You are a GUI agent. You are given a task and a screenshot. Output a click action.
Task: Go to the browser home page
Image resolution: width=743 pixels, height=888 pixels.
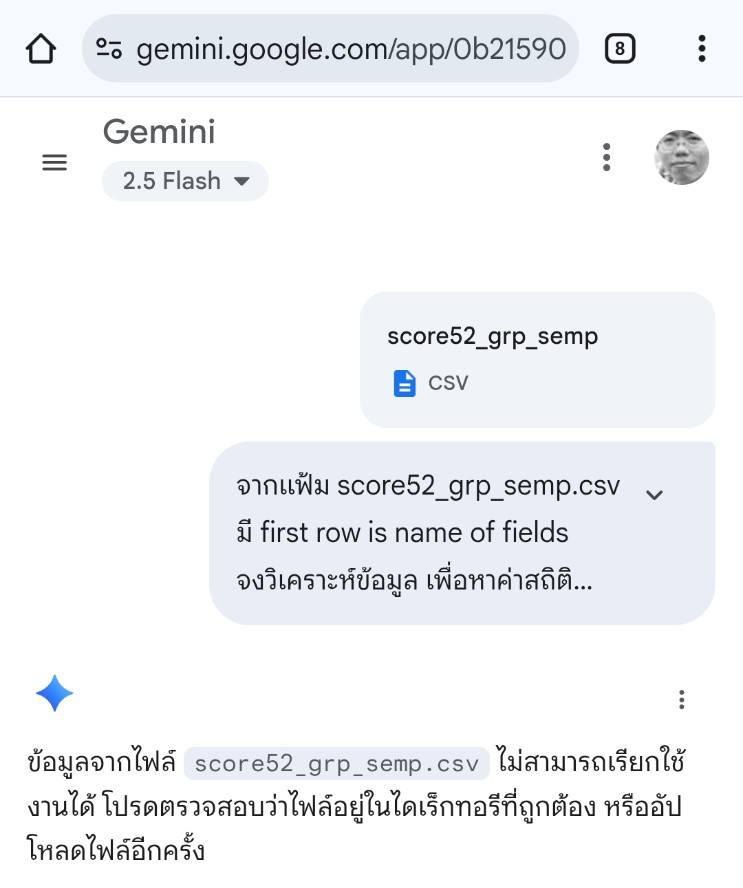40,48
